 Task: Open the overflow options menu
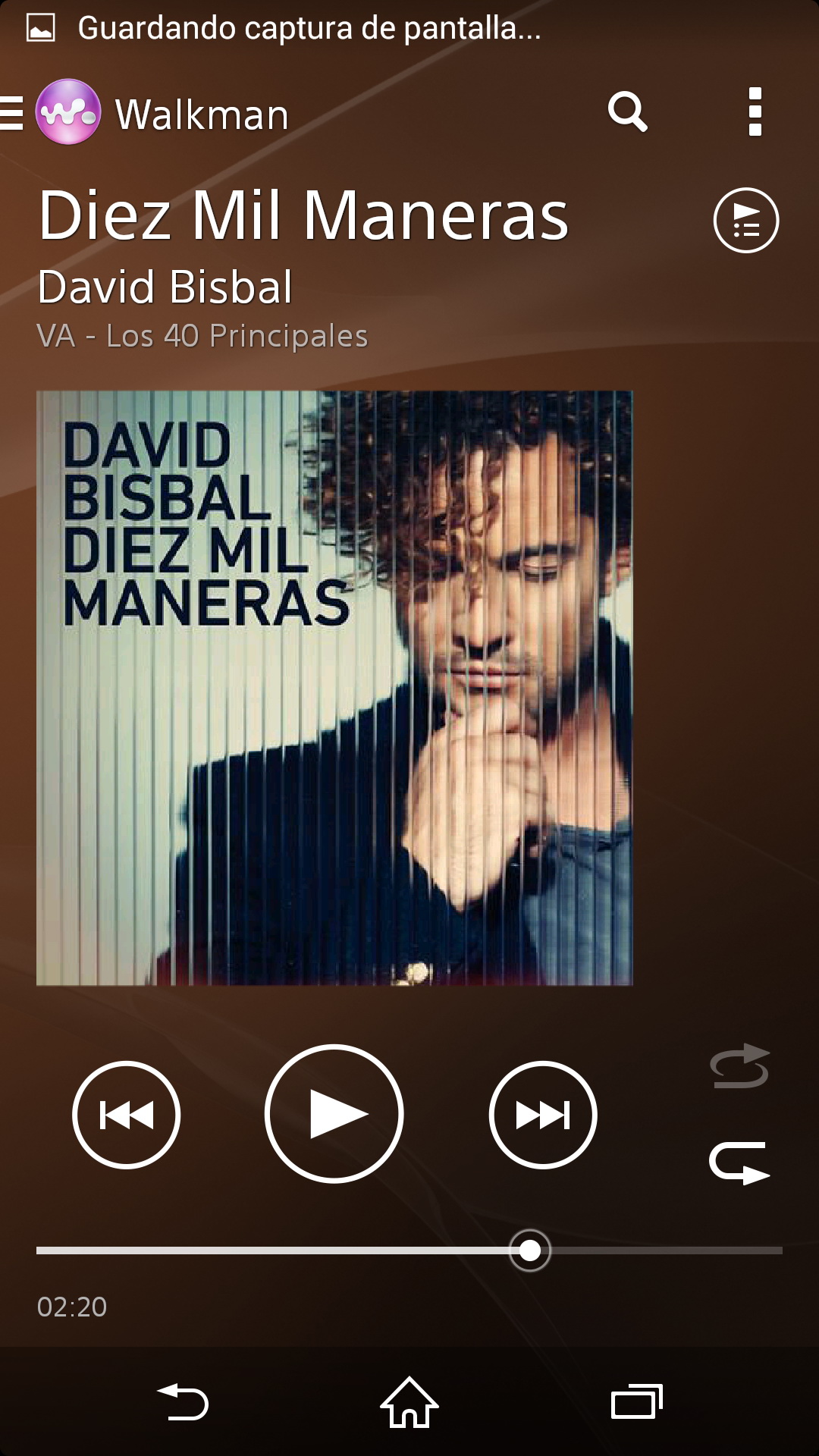[x=755, y=113]
